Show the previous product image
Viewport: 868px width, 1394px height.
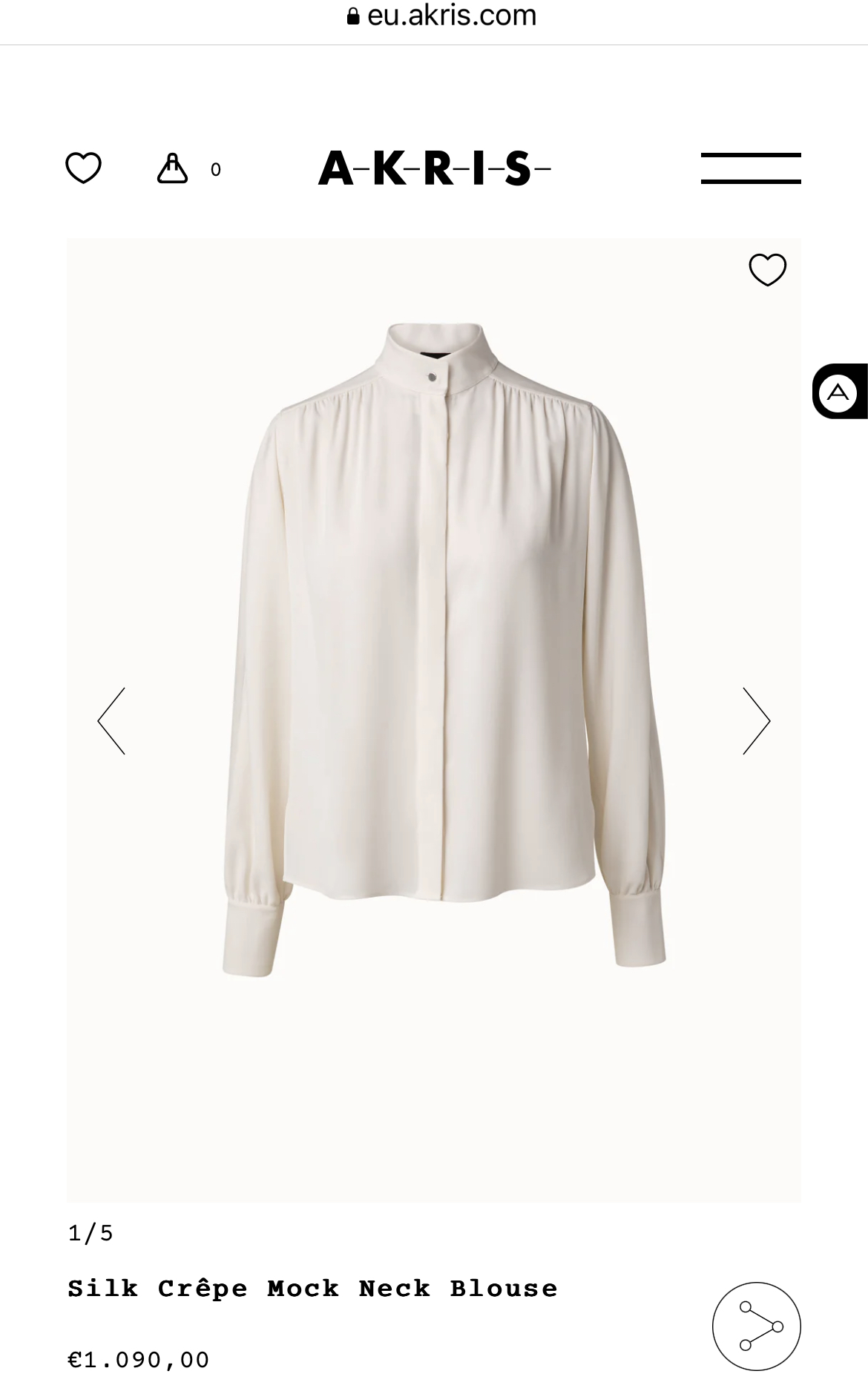pyautogui.click(x=111, y=720)
